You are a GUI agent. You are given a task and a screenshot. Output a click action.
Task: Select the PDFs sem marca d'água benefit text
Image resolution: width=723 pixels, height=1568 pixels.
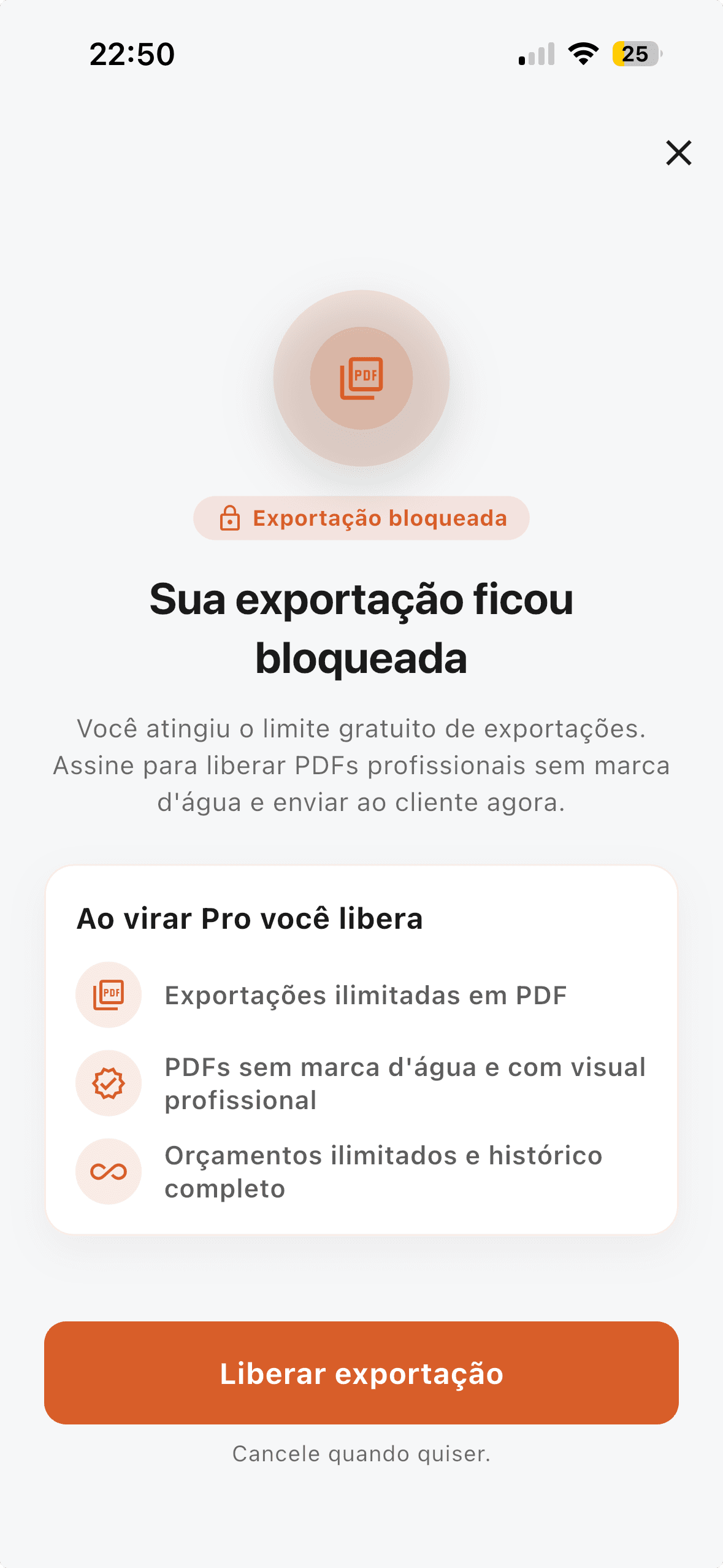tap(405, 1083)
